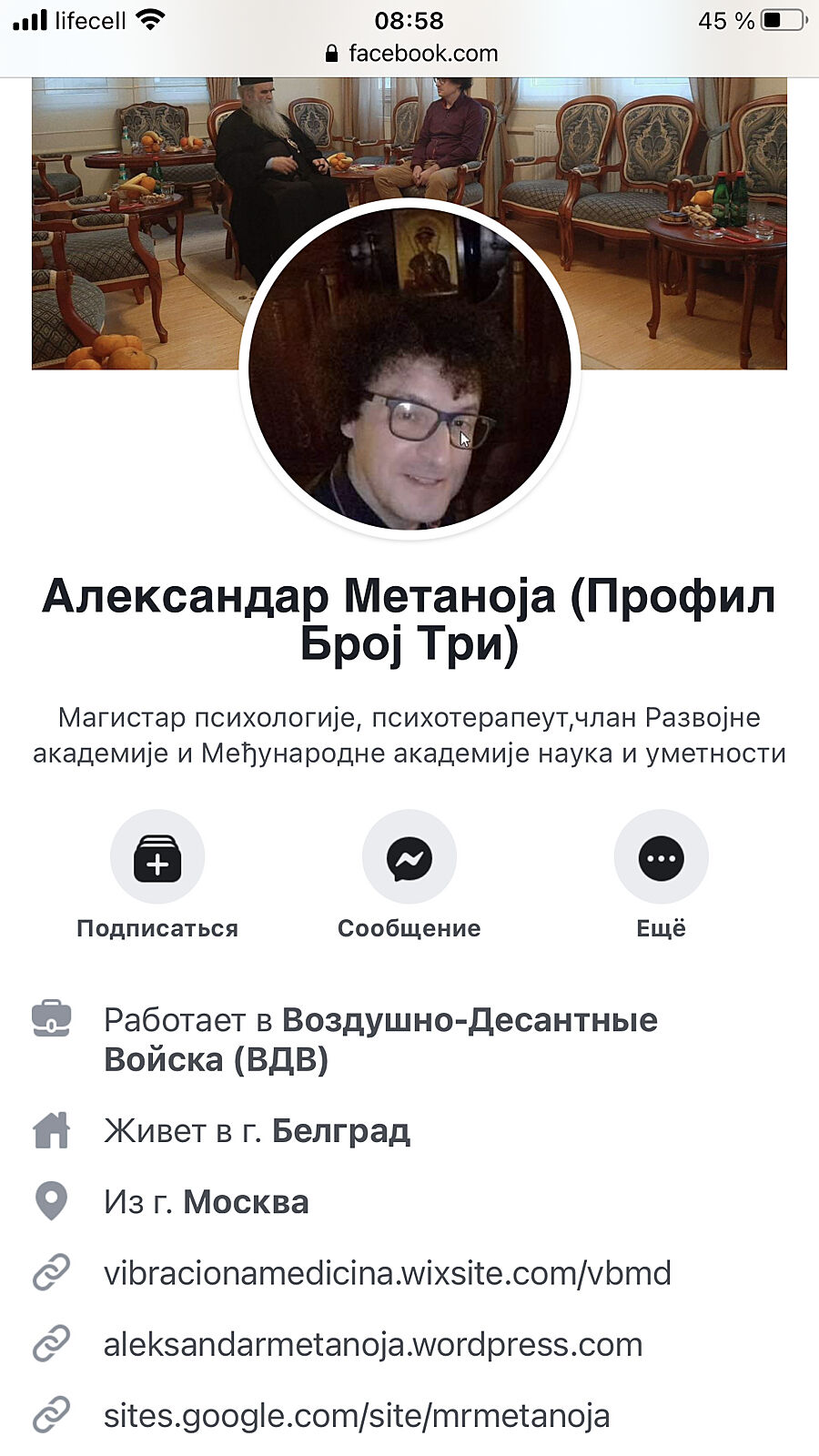The image size is (819, 1456).
Task: Open the Ещё more options menu
Action: (x=662, y=858)
